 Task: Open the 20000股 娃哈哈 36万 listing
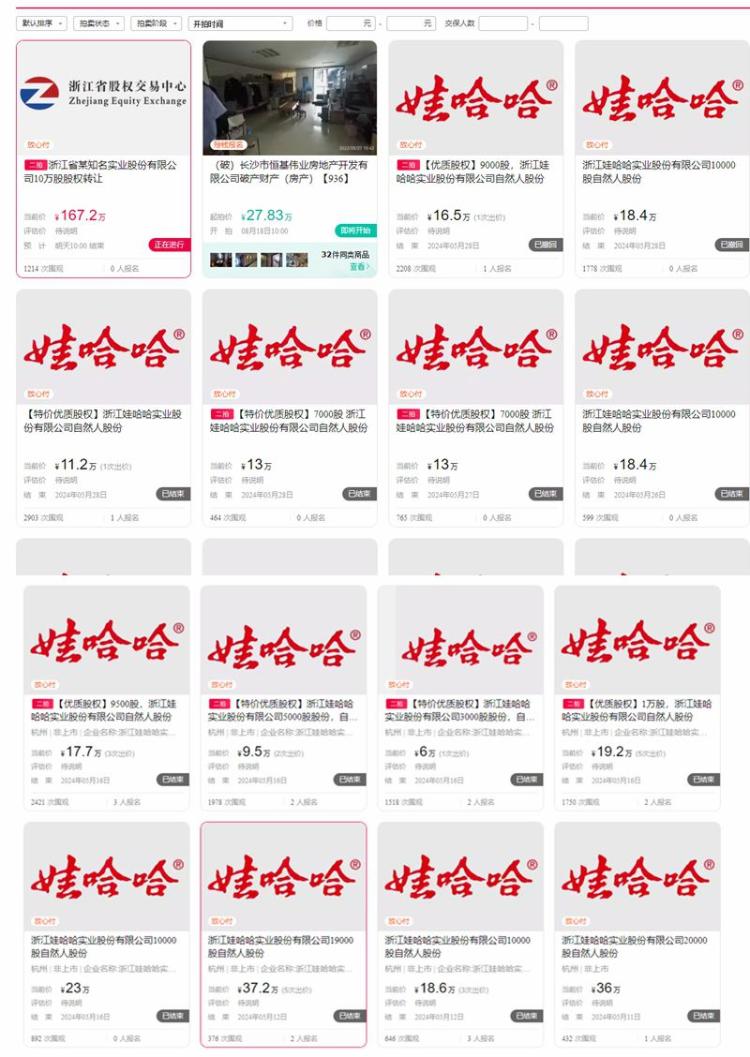tap(637, 947)
